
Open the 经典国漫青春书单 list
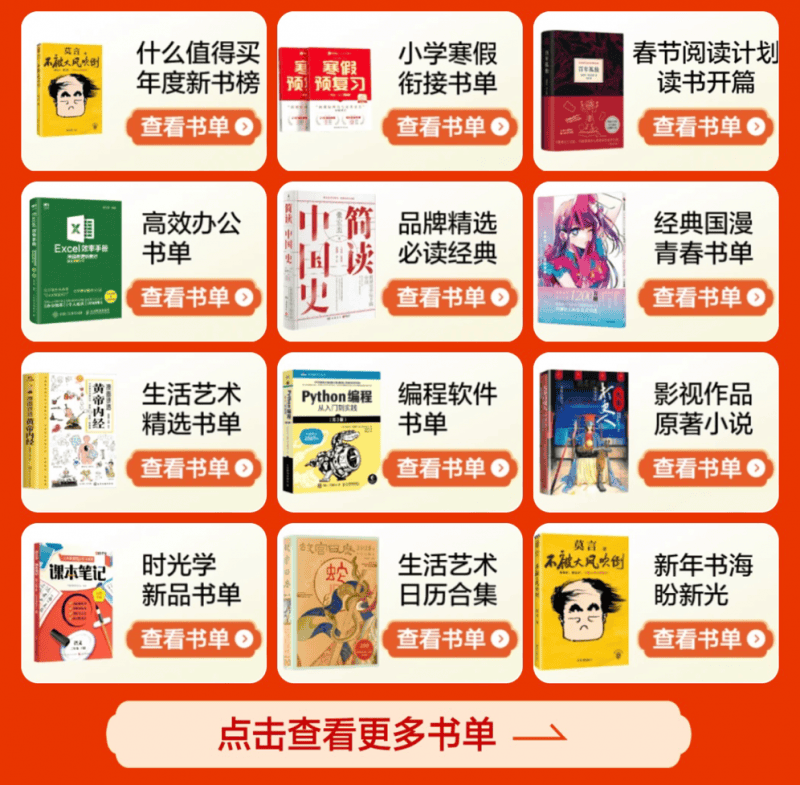[x=707, y=297]
